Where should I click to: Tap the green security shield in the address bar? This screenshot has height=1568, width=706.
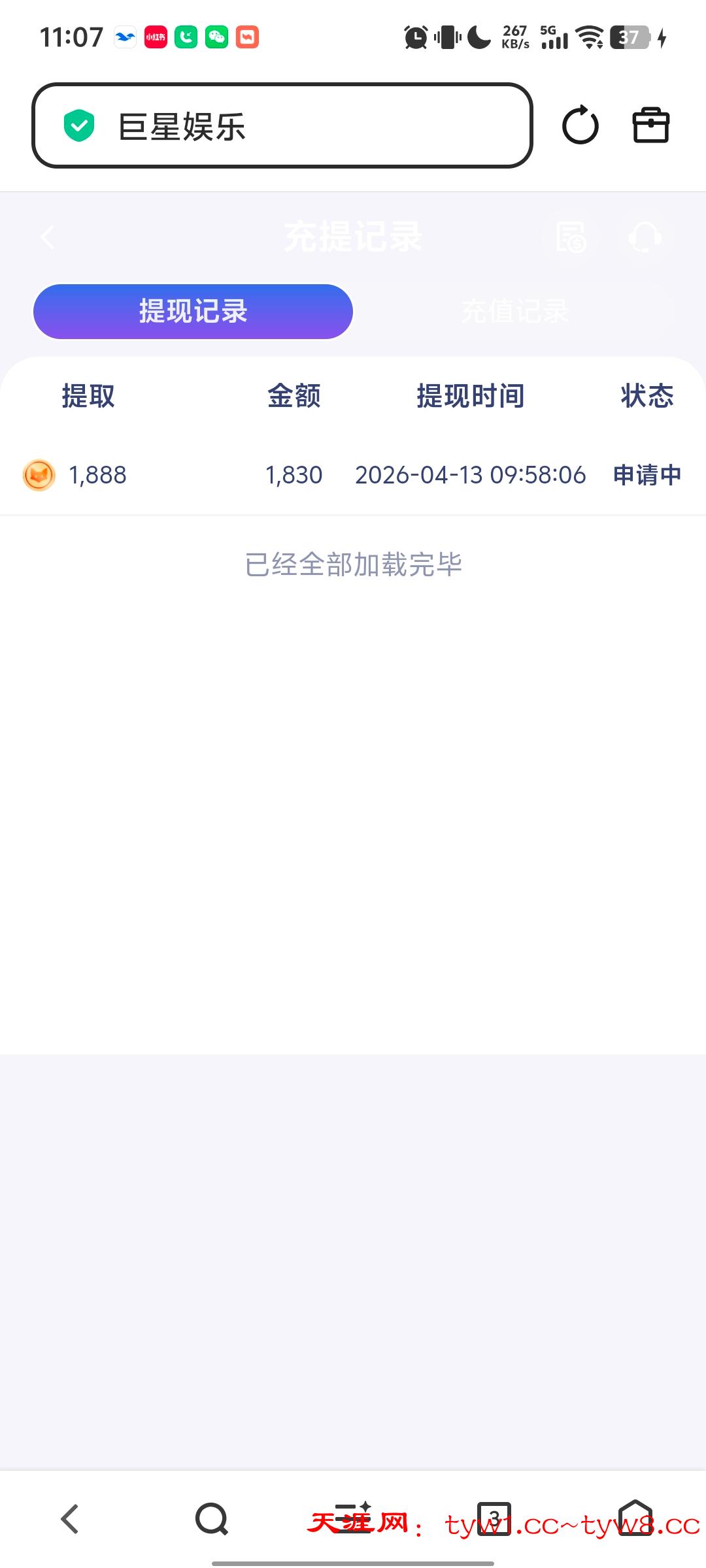pos(79,125)
